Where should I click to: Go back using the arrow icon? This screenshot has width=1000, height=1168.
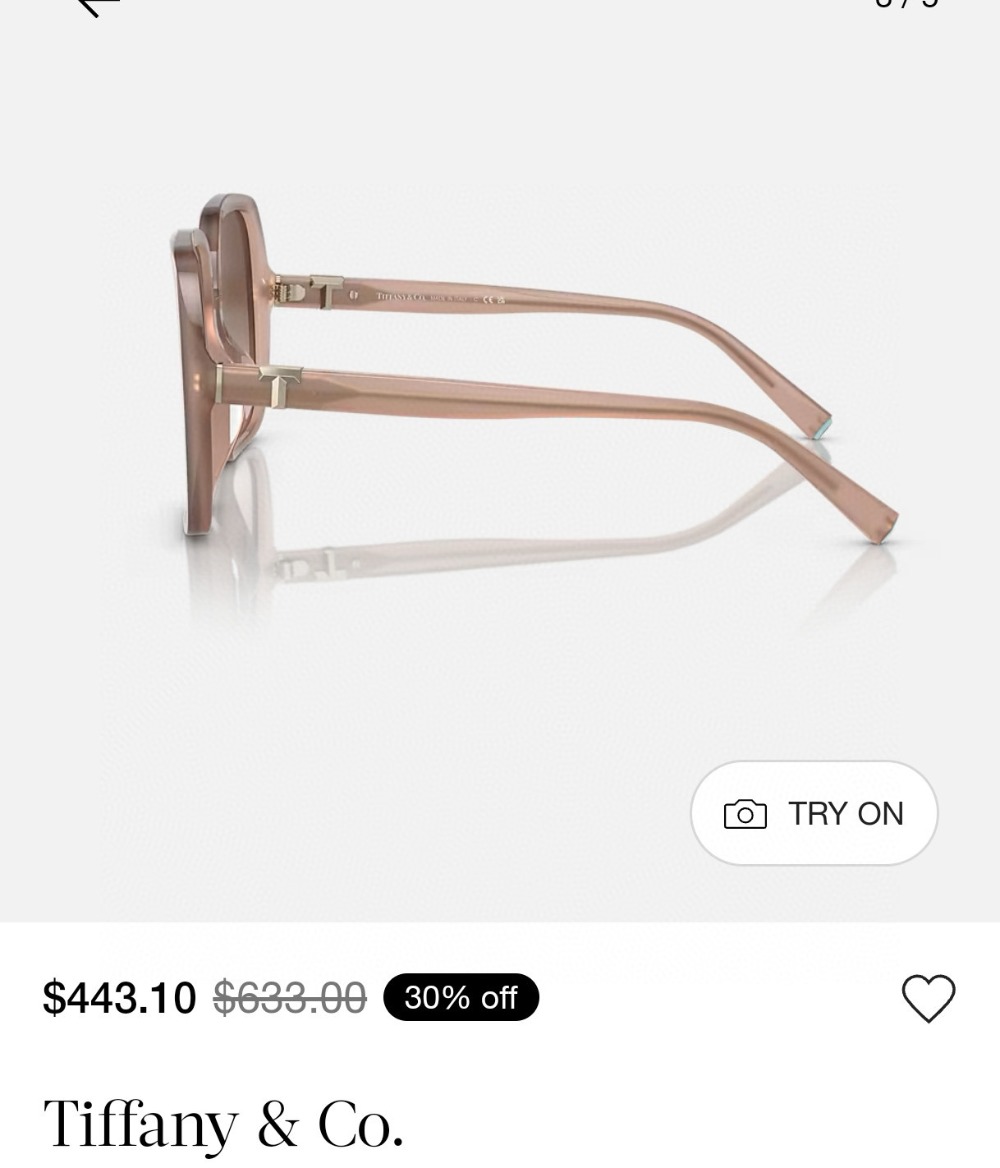point(98,6)
